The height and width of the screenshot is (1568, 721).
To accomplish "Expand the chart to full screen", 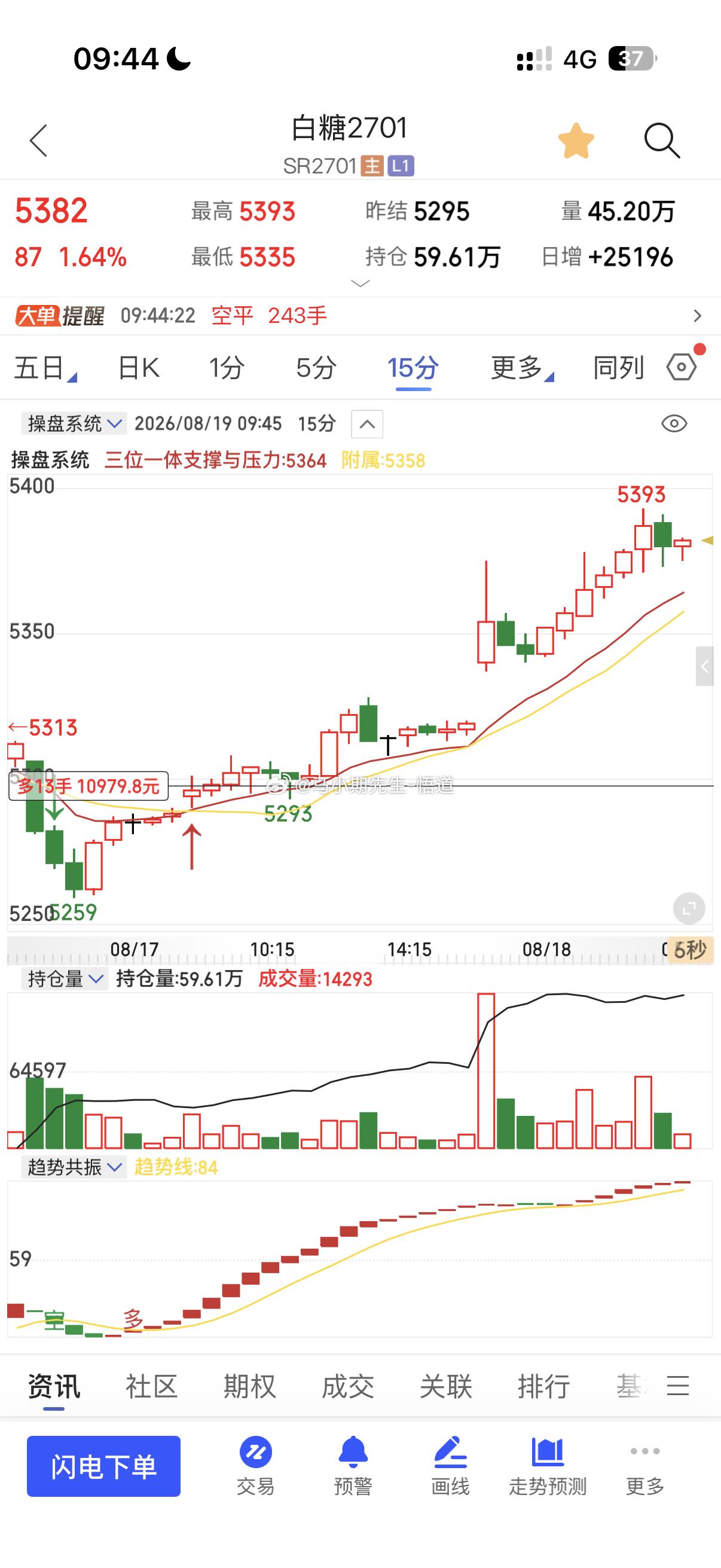I will [x=689, y=909].
